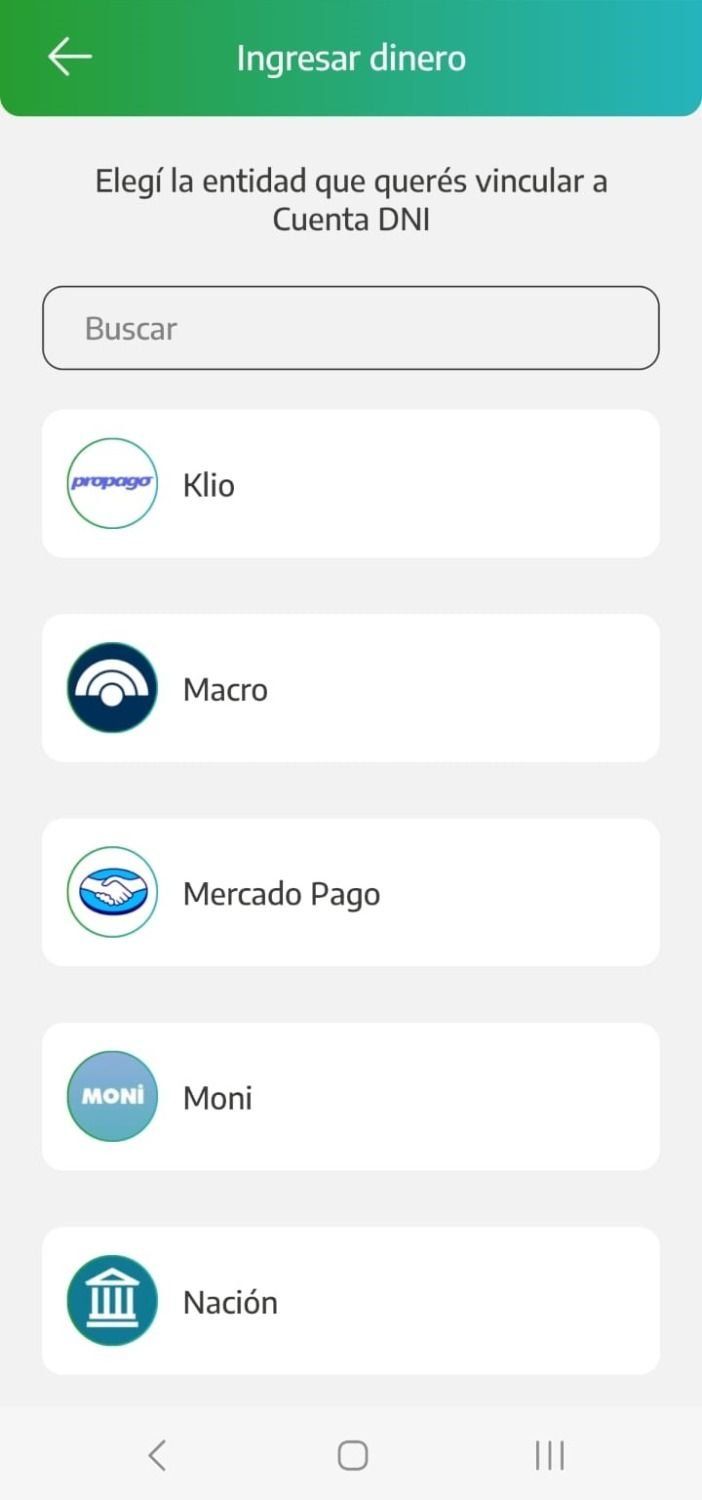This screenshot has width=702, height=1500.
Task: Select the Nación bank entry
Action: click(350, 1300)
